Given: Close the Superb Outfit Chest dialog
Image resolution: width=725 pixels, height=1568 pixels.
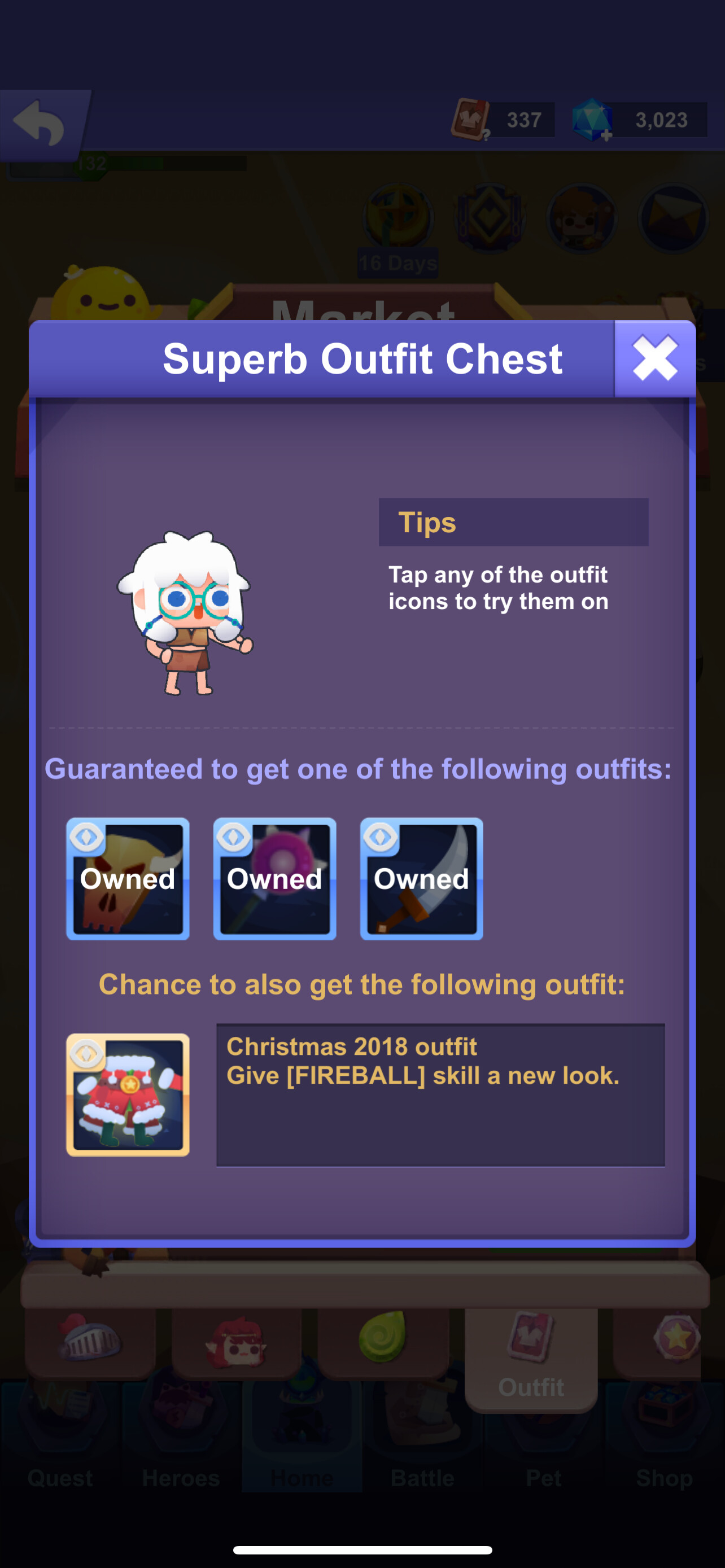Looking at the screenshot, I should click(655, 358).
